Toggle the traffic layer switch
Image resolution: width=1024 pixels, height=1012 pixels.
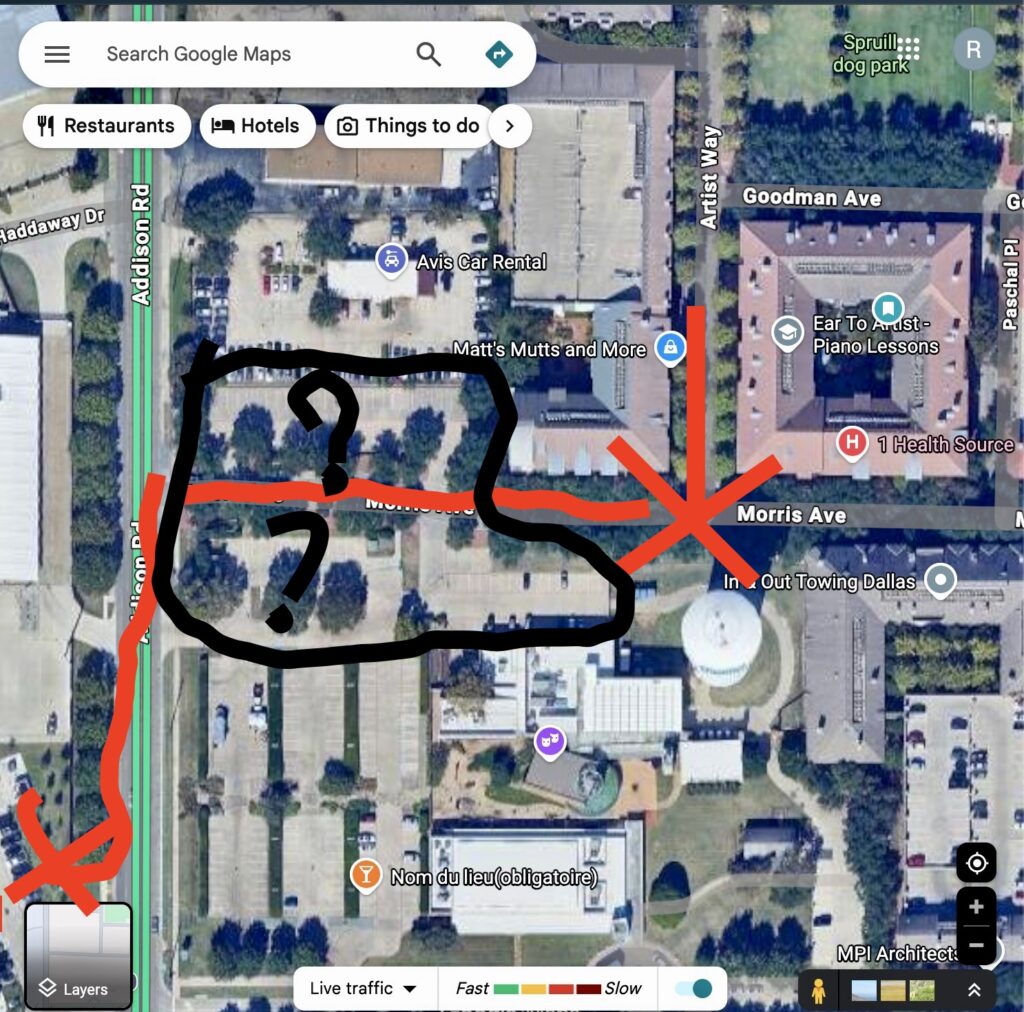693,988
